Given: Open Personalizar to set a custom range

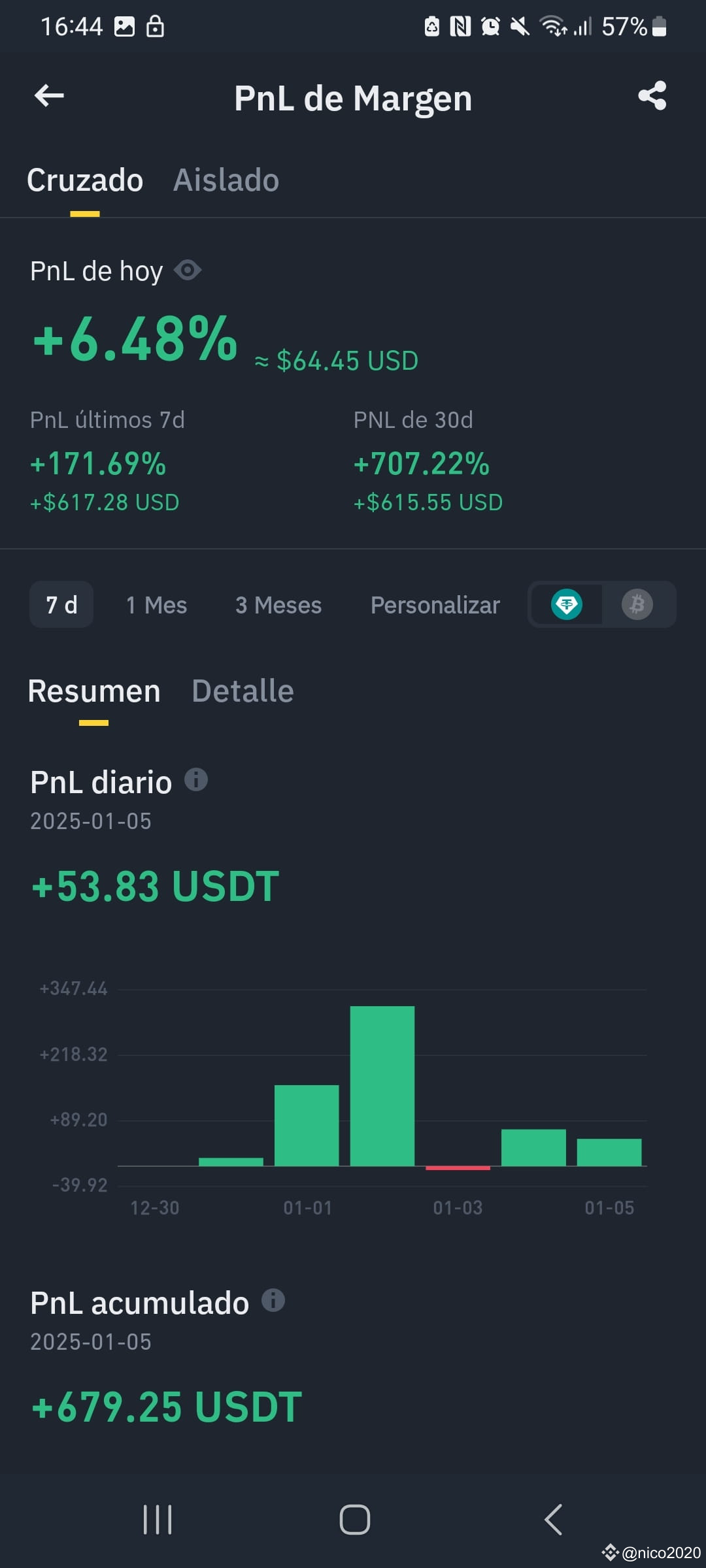Looking at the screenshot, I should (435, 604).
